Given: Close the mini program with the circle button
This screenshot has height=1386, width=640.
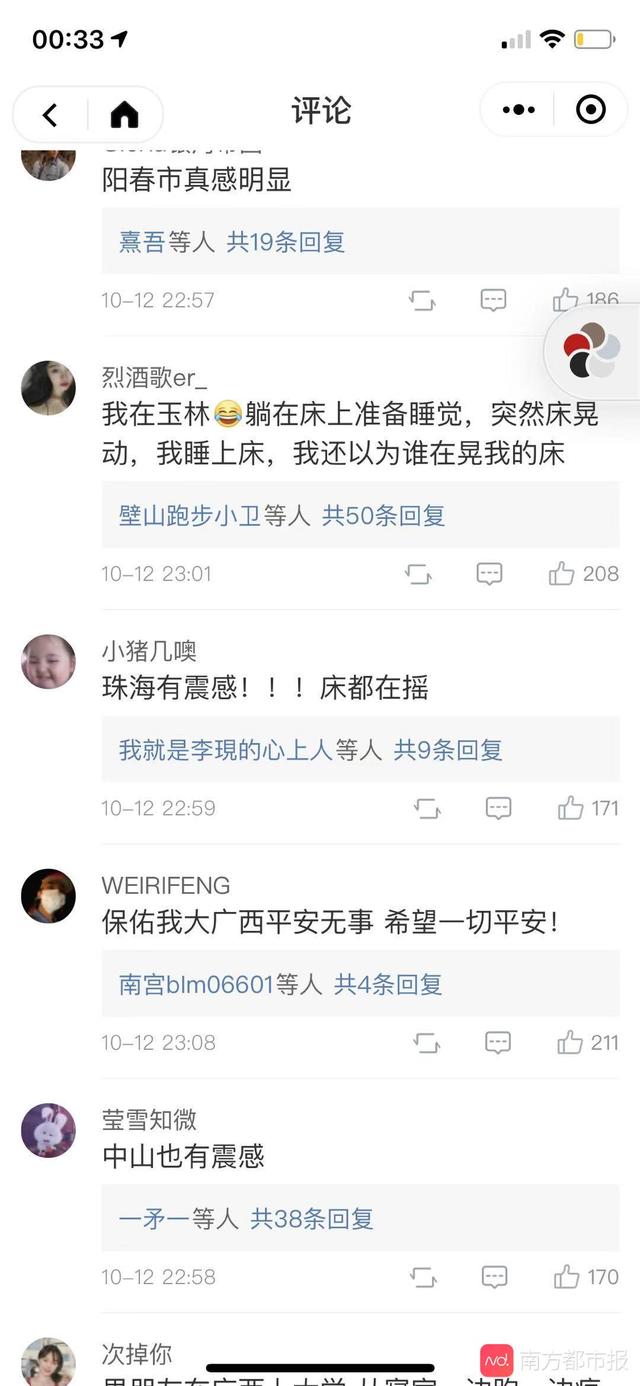Looking at the screenshot, I should pyautogui.click(x=591, y=110).
